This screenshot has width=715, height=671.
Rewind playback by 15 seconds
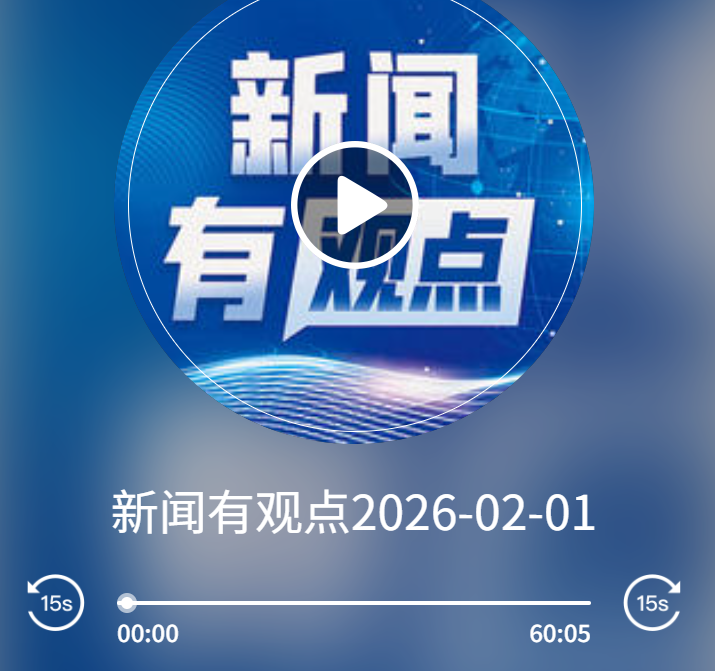click(x=56, y=603)
